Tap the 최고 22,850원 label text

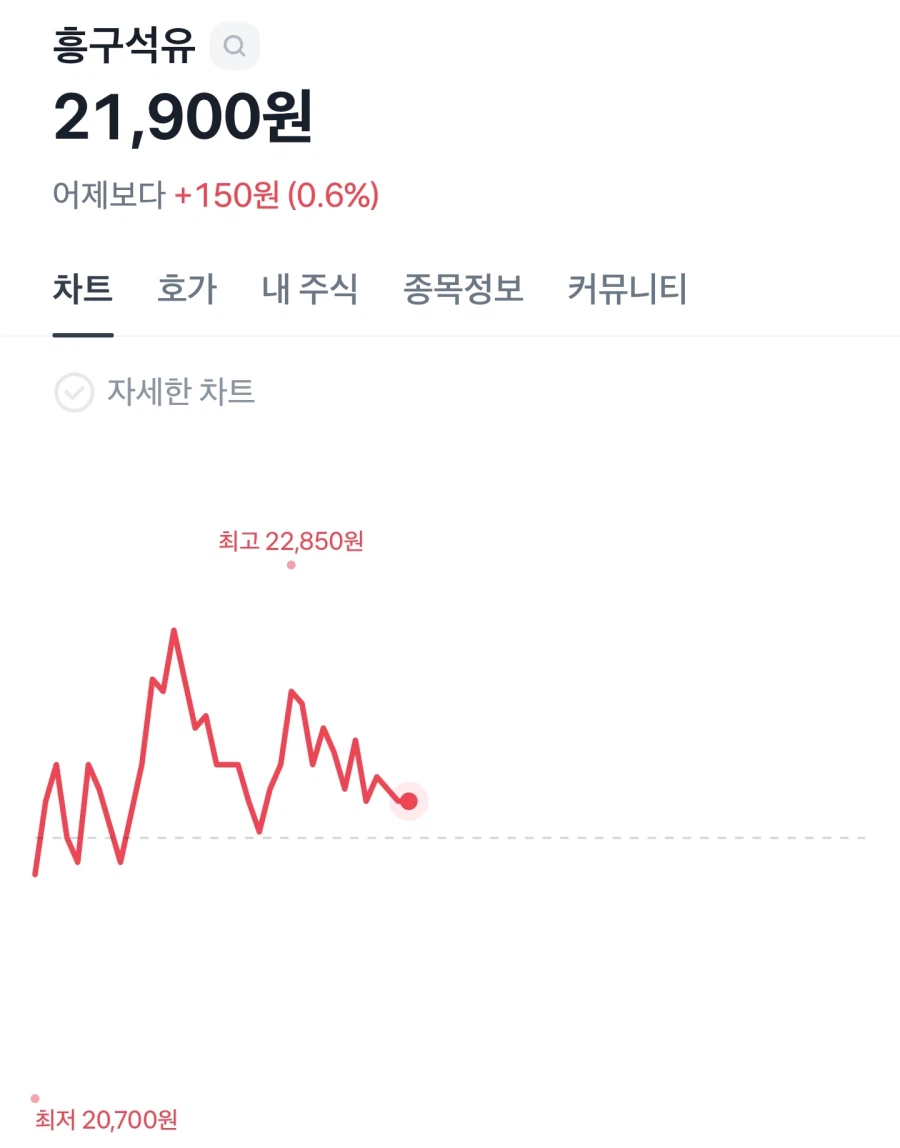point(291,542)
